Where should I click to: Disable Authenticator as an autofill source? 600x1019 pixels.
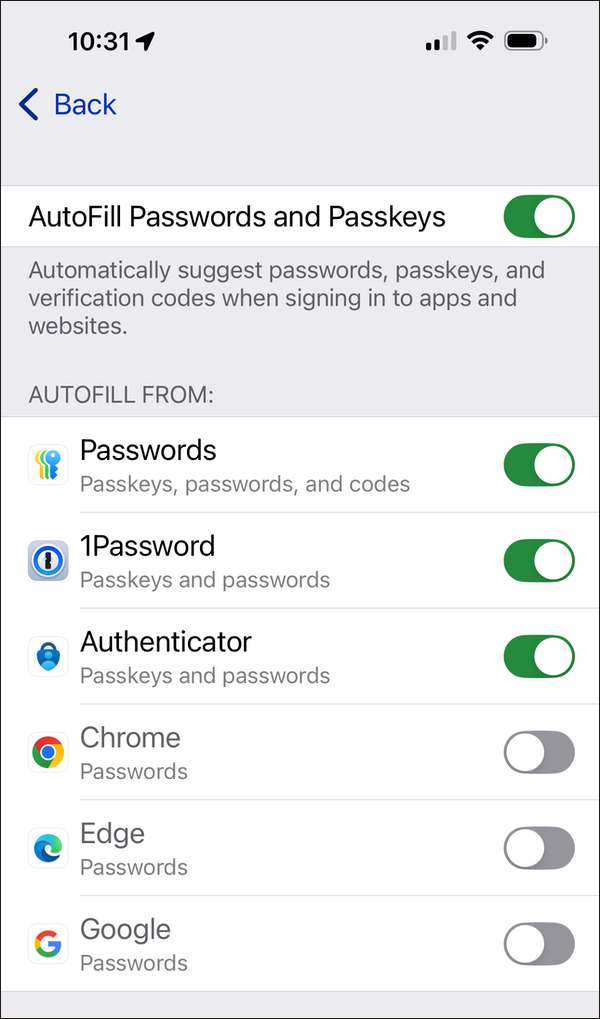point(538,657)
